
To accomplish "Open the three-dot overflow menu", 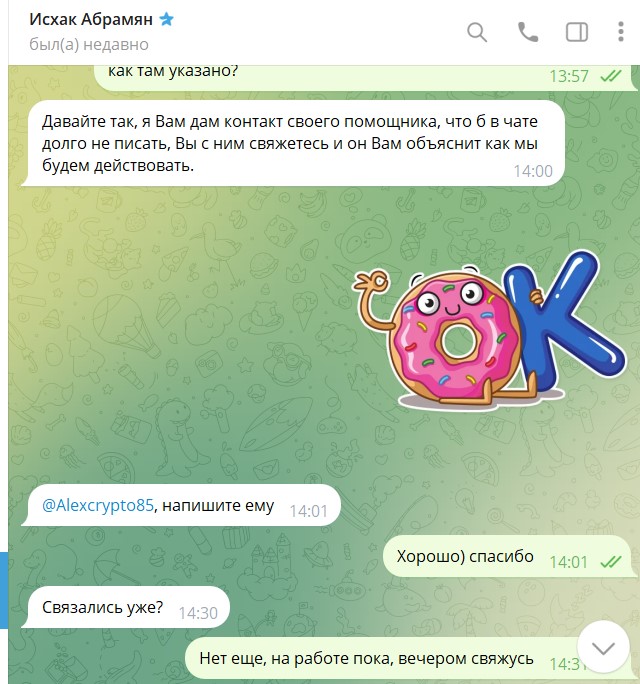I will (x=622, y=32).
